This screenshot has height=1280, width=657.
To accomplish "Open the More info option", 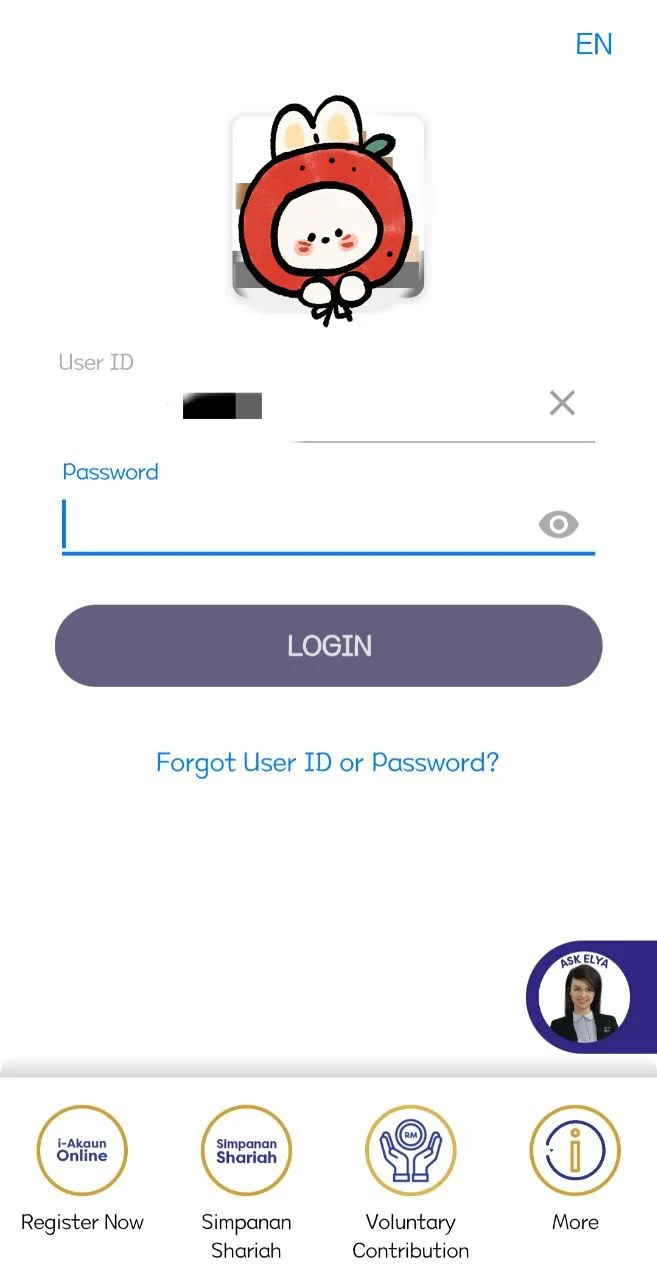I will [x=574, y=1150].
